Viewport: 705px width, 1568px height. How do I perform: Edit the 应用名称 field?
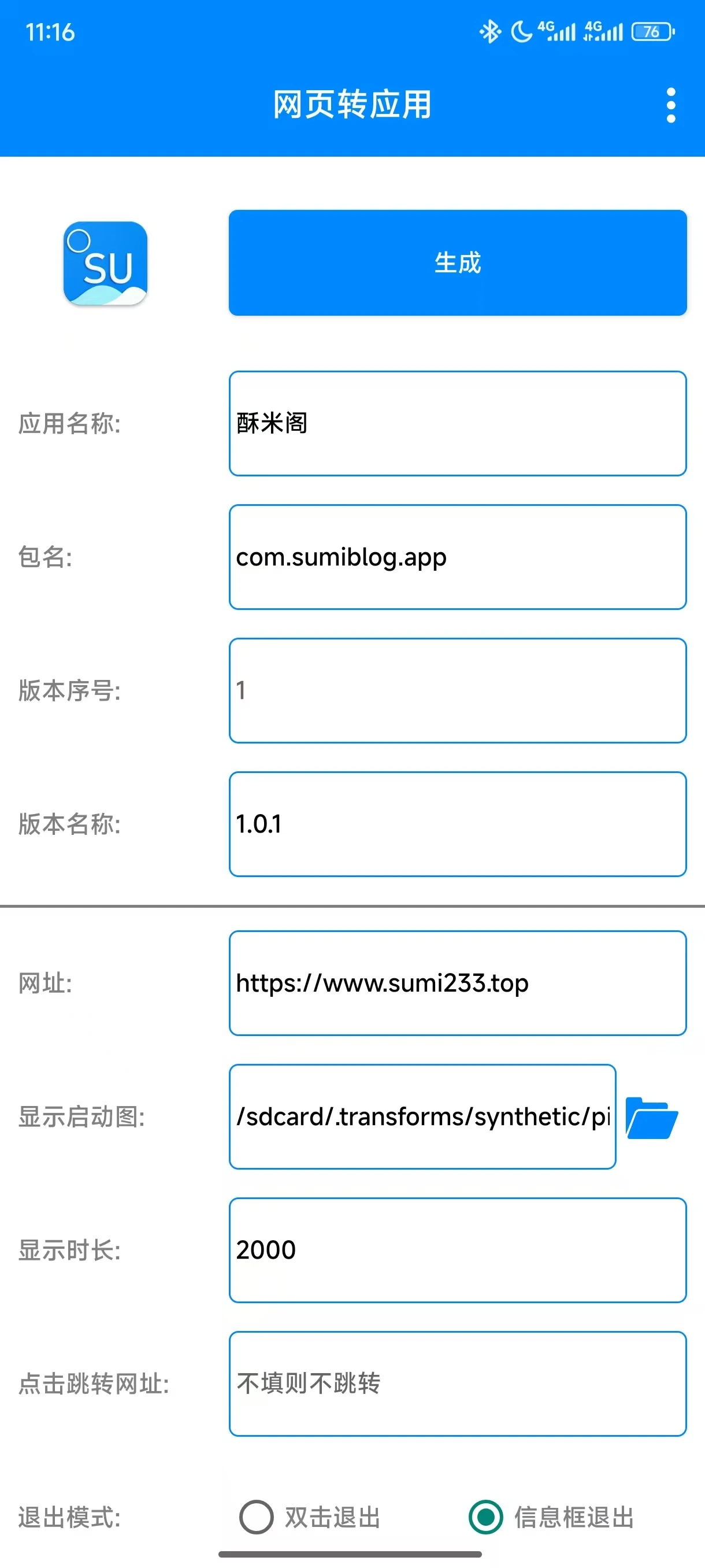coord(458,423)
